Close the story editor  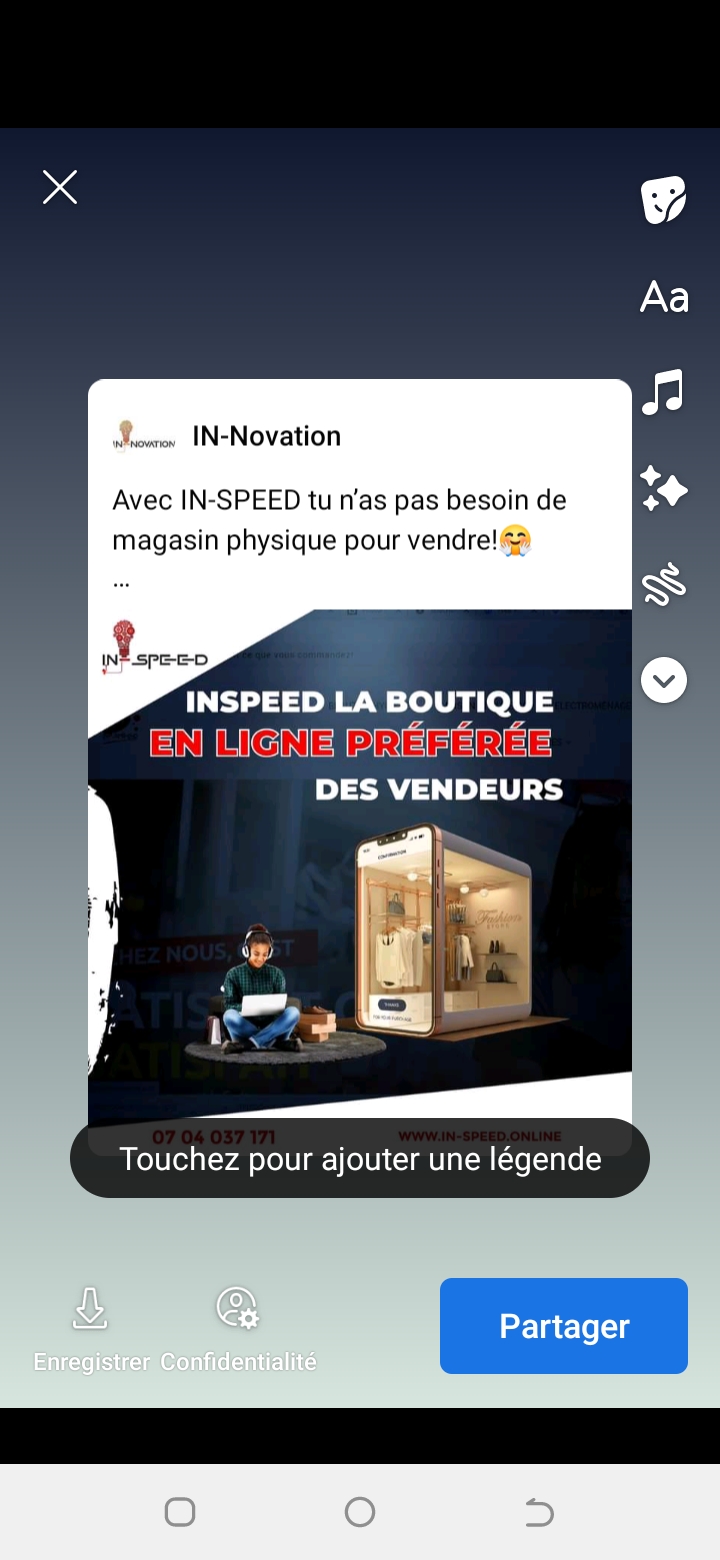click(60, 187)
